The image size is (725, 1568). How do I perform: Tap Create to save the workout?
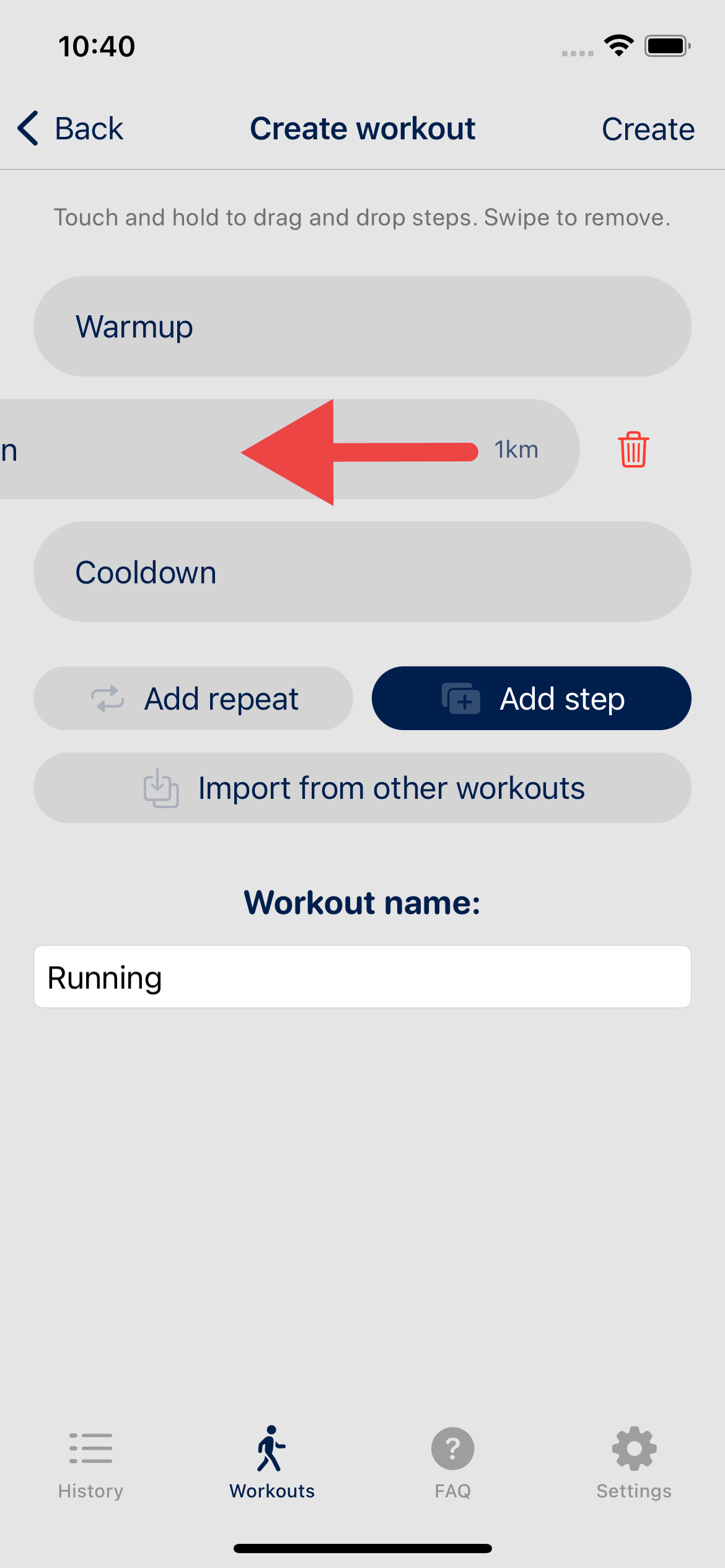click(x=648, y=129)
